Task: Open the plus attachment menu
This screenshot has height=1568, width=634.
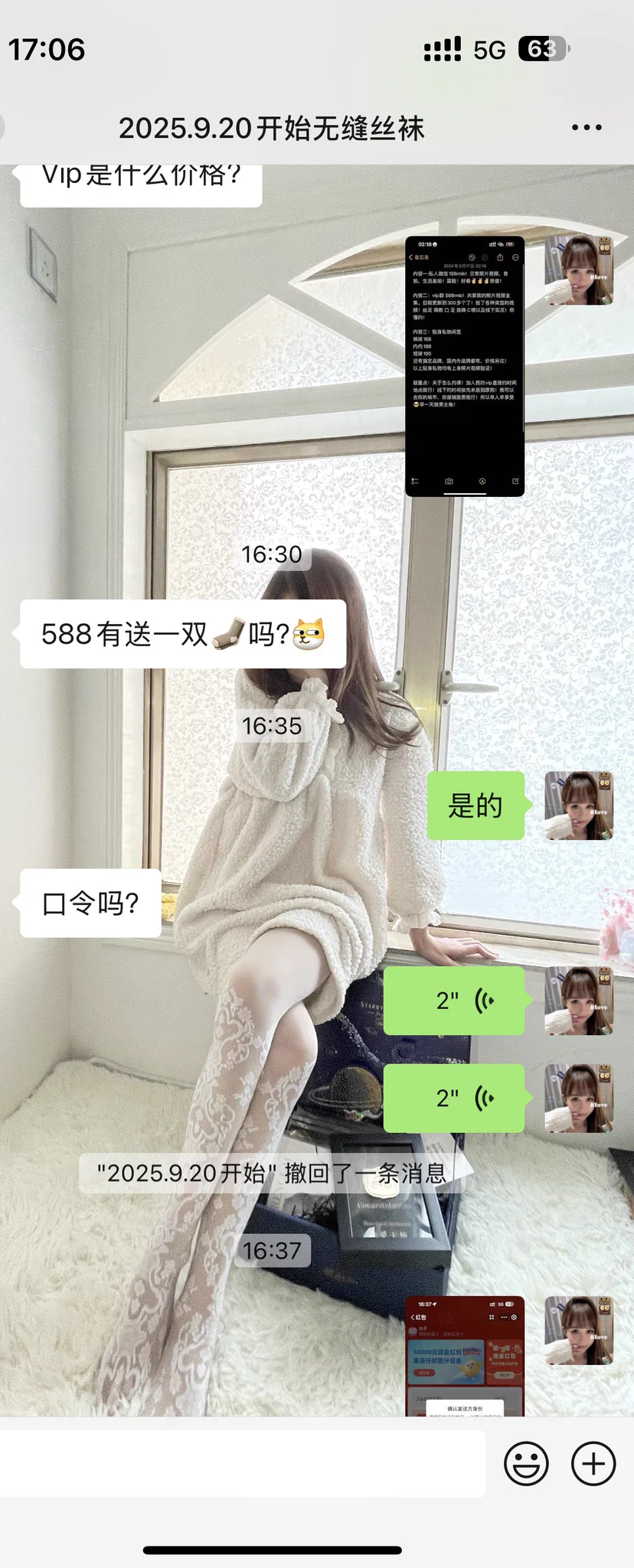Action: [593, 1464]
